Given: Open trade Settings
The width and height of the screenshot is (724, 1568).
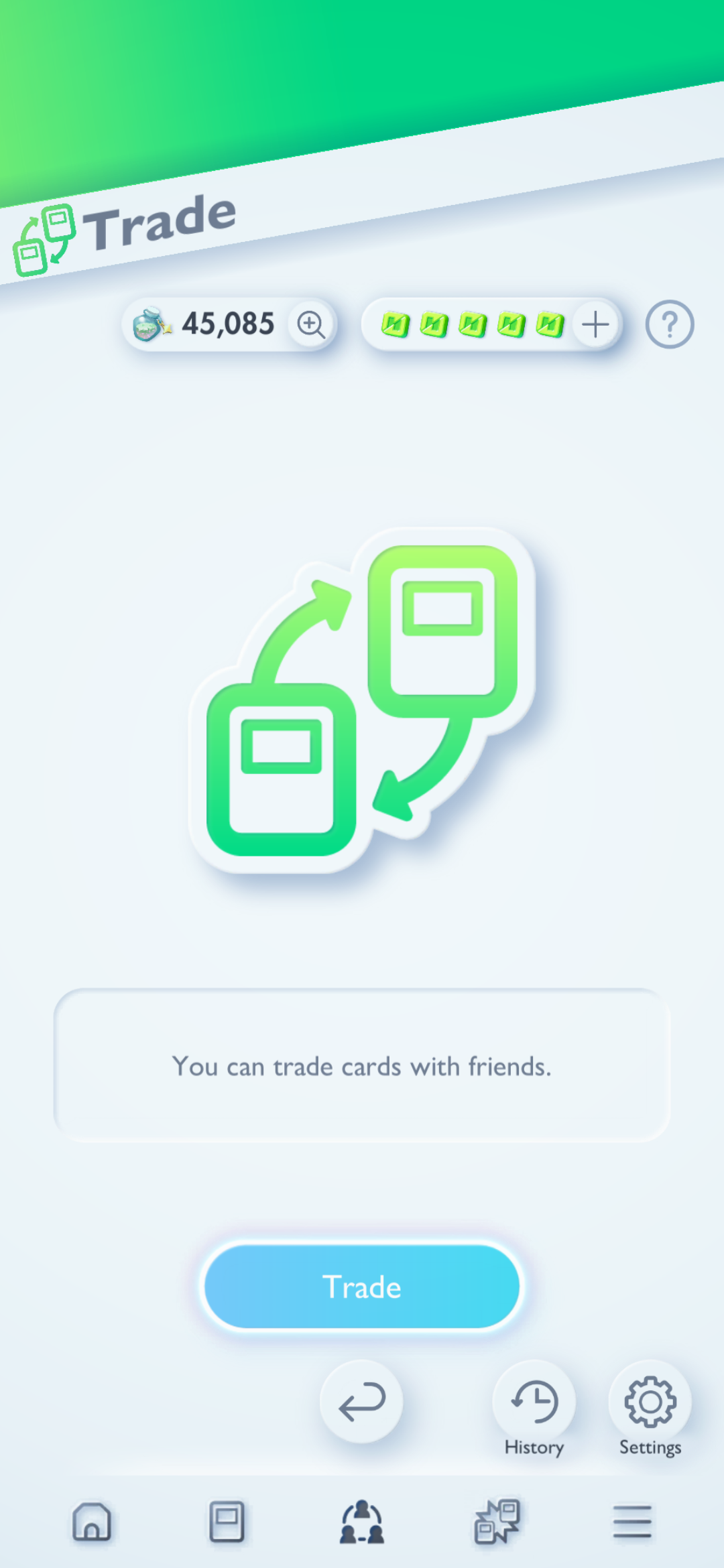Looking at the screenshot, I should 650,1402.
